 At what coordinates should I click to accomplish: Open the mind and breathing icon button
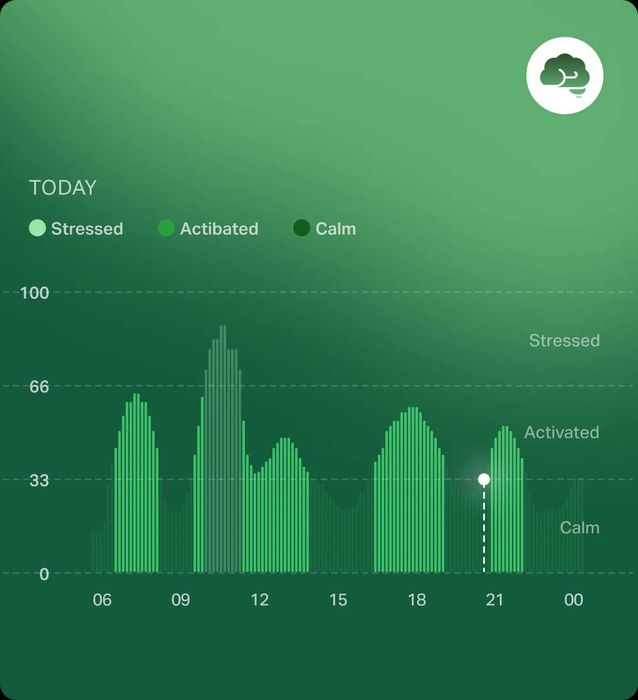click(x=564, y=76)
